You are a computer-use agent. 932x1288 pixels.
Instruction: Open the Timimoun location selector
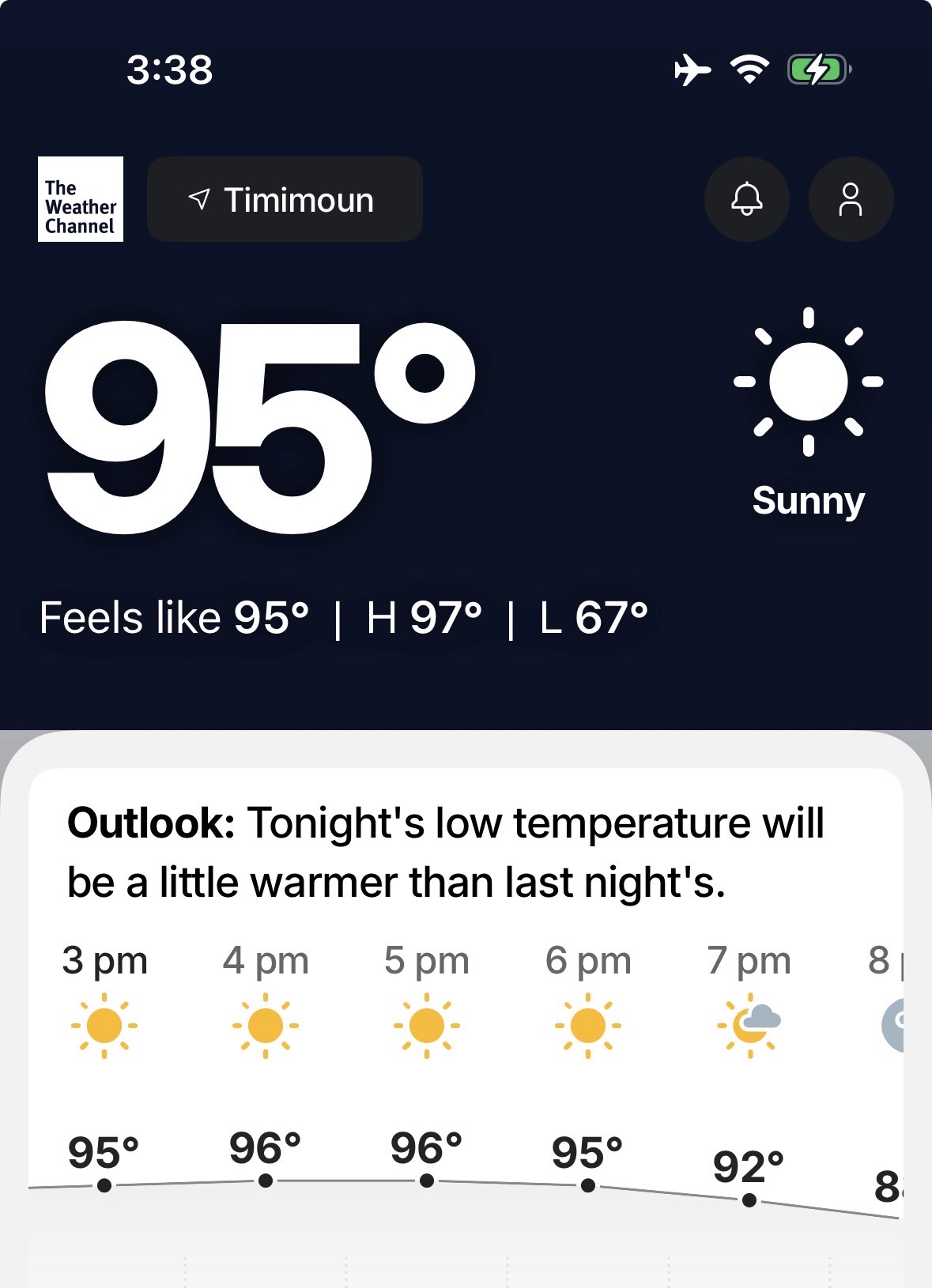[285, 199]
